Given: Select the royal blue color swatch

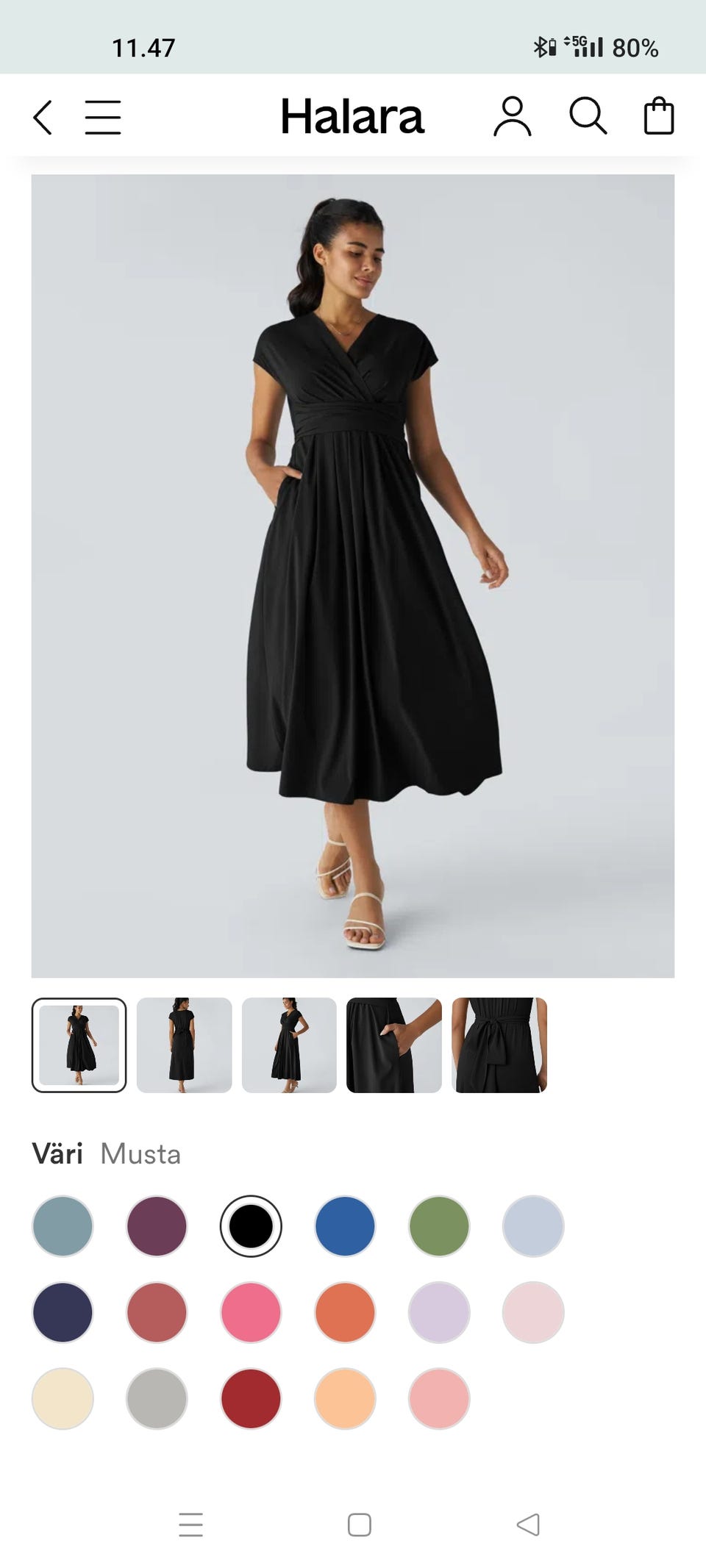Looking at the screenshot, I should point(345,1225).
